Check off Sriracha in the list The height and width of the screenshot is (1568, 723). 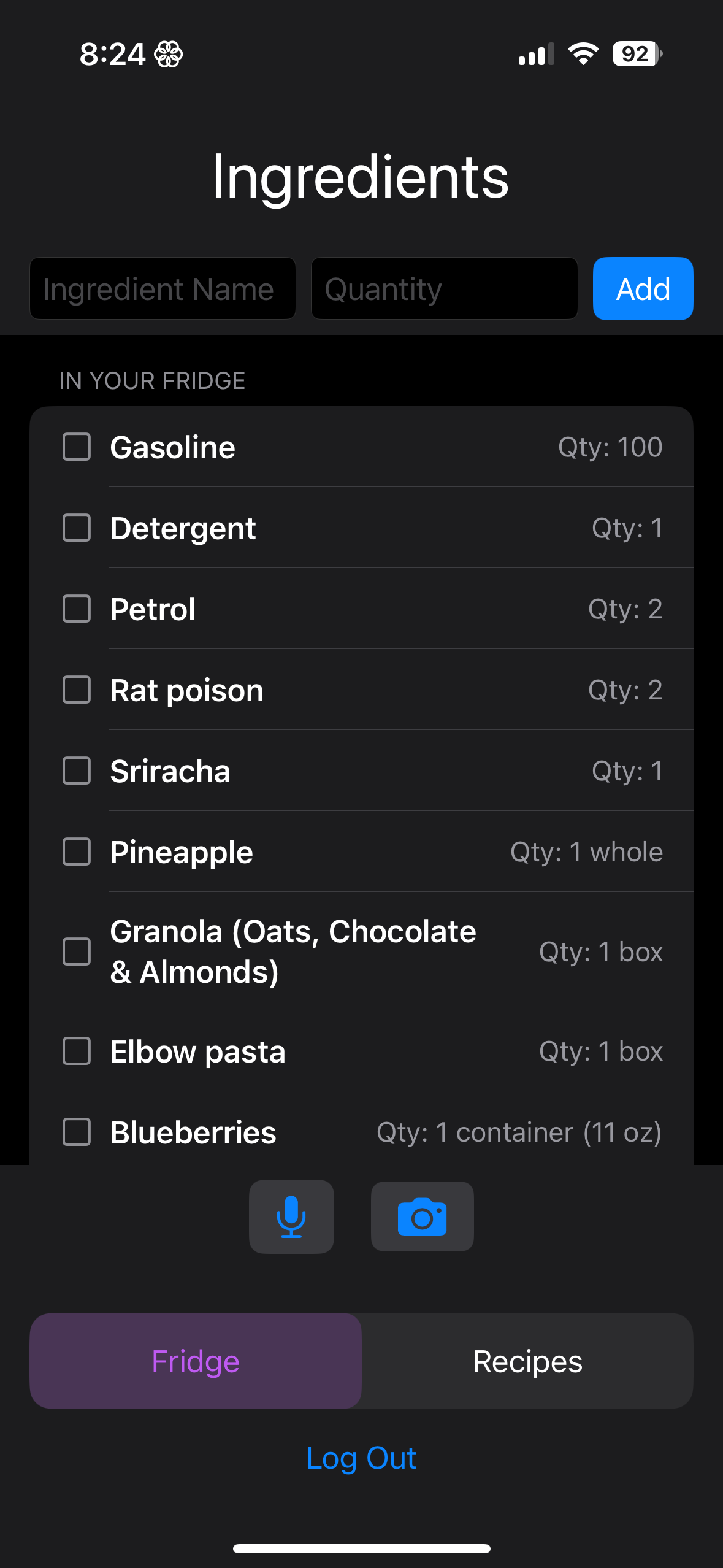77,771
